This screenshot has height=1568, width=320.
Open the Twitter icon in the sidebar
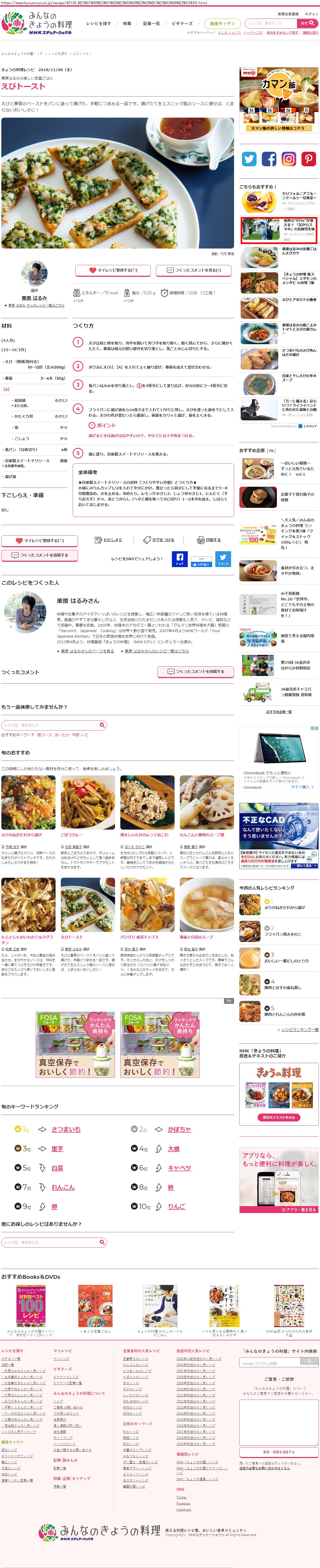249,159
